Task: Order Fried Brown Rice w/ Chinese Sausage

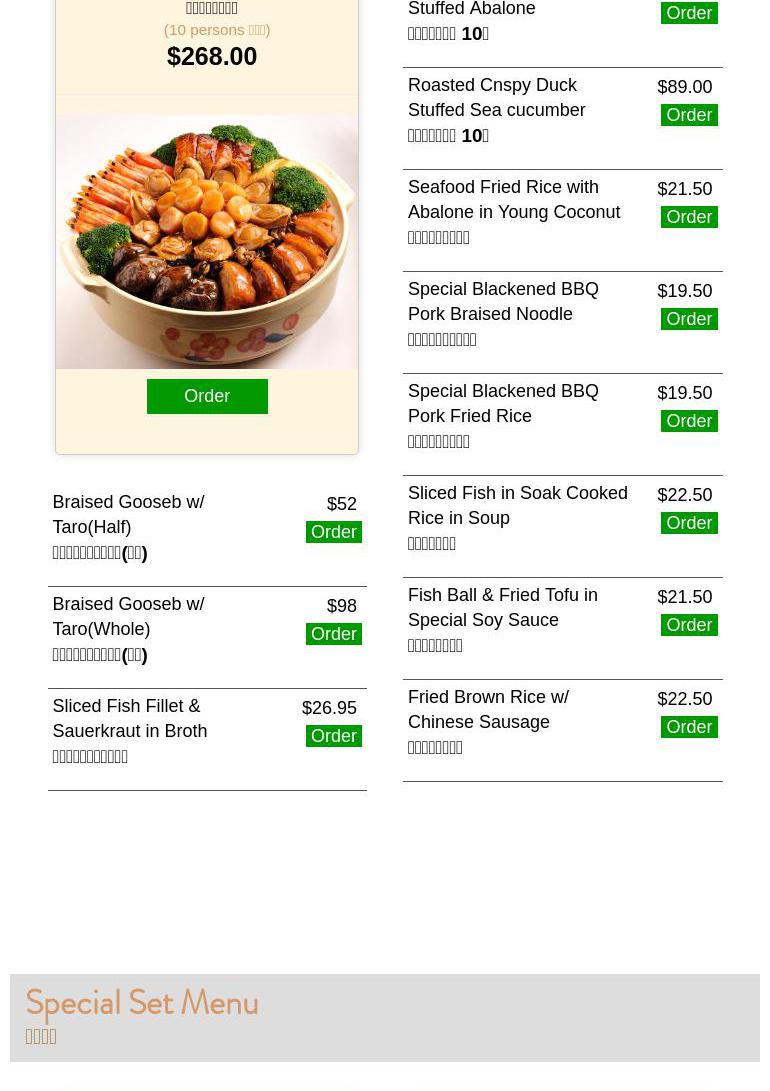Action: pos(689,727)
